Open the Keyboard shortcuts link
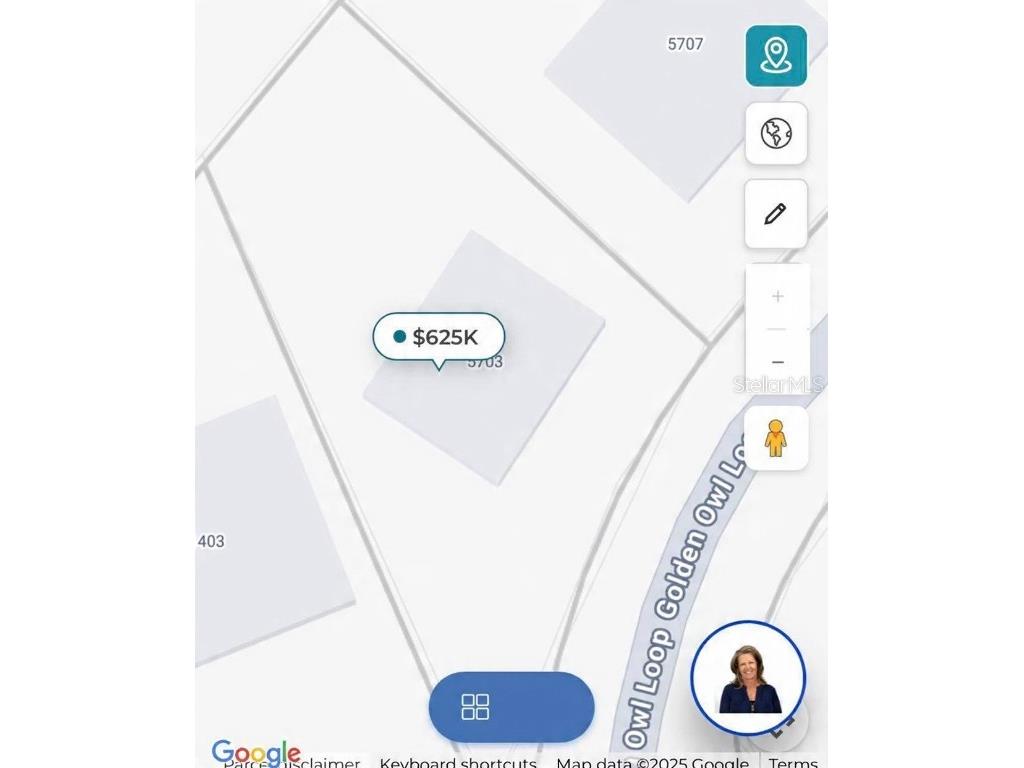The height and width of the screenshot is (768, 1024). tap(458, 763)
